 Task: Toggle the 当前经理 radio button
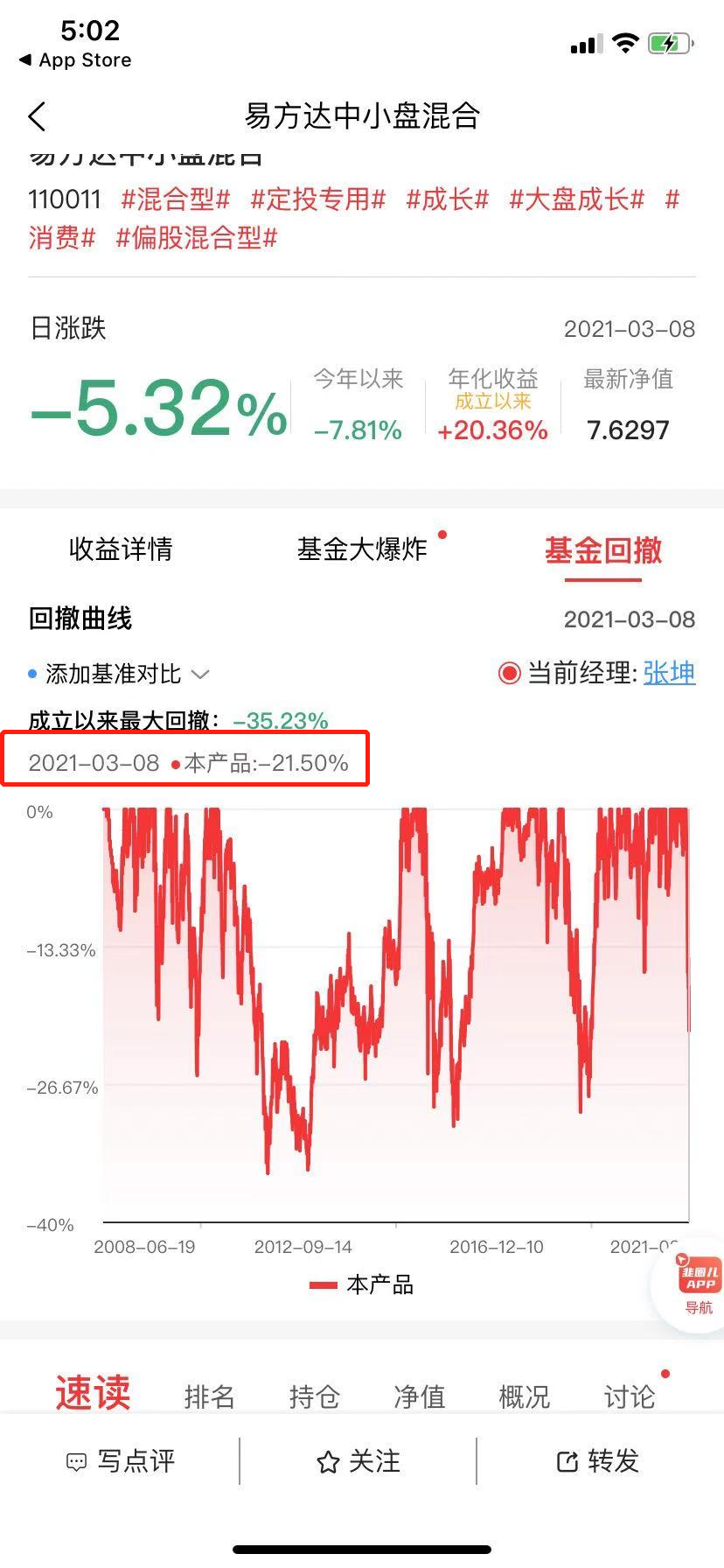(509, 674)
